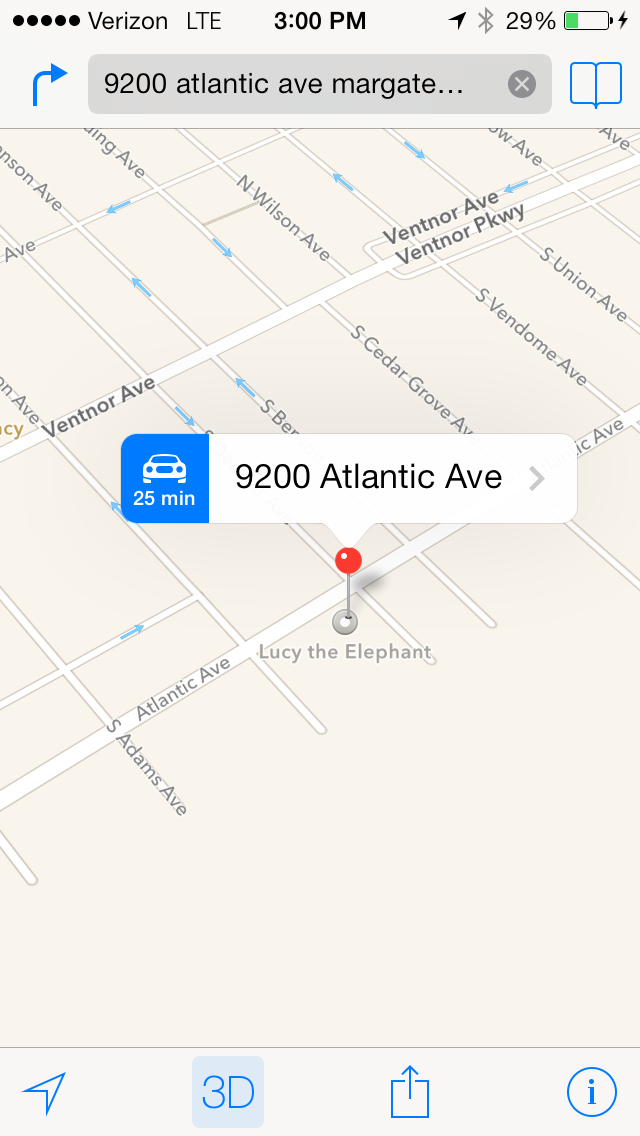
Task: Open the bookmarks book icon
Action: coord(596,85)
